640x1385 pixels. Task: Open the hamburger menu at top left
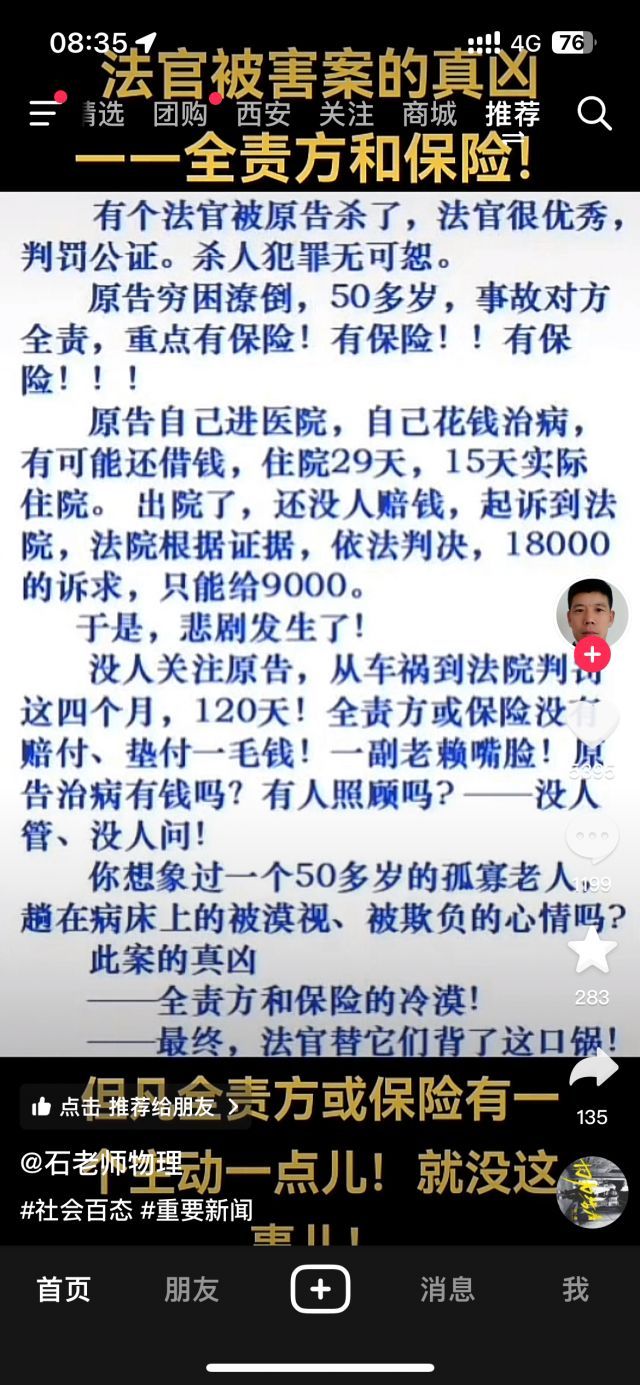click(42, 113)
